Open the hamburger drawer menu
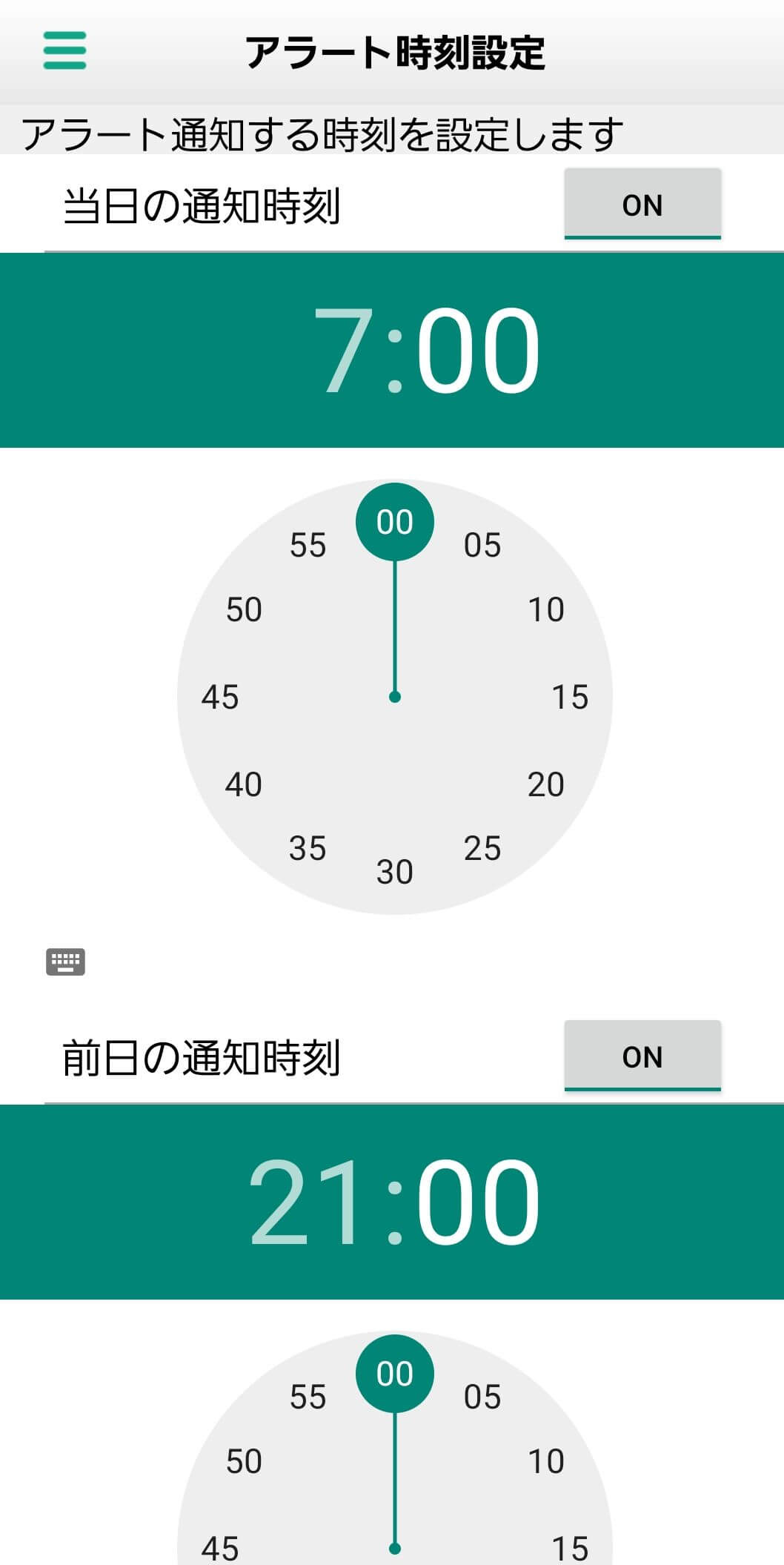 click(x=64, y=50)
